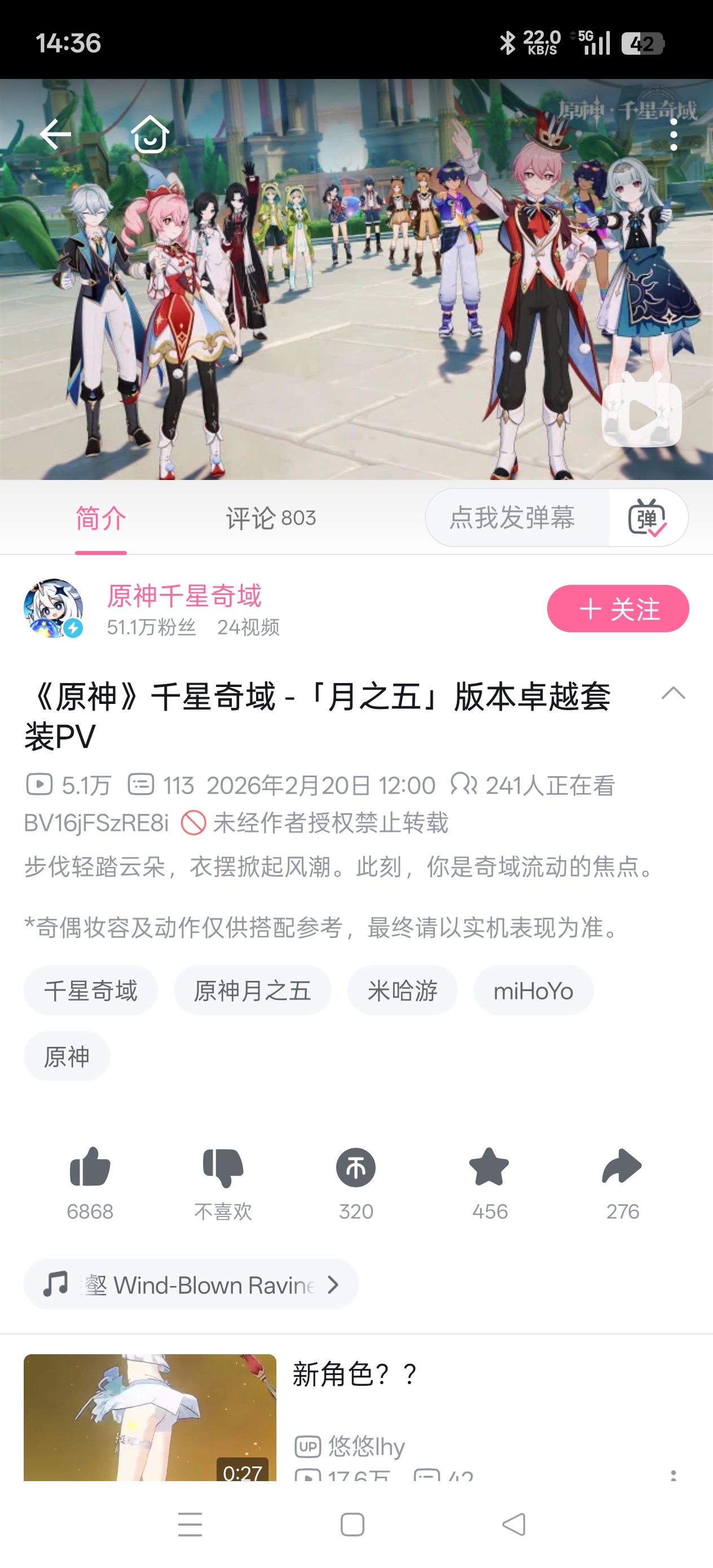Like the video with thumbs up

90,1183
